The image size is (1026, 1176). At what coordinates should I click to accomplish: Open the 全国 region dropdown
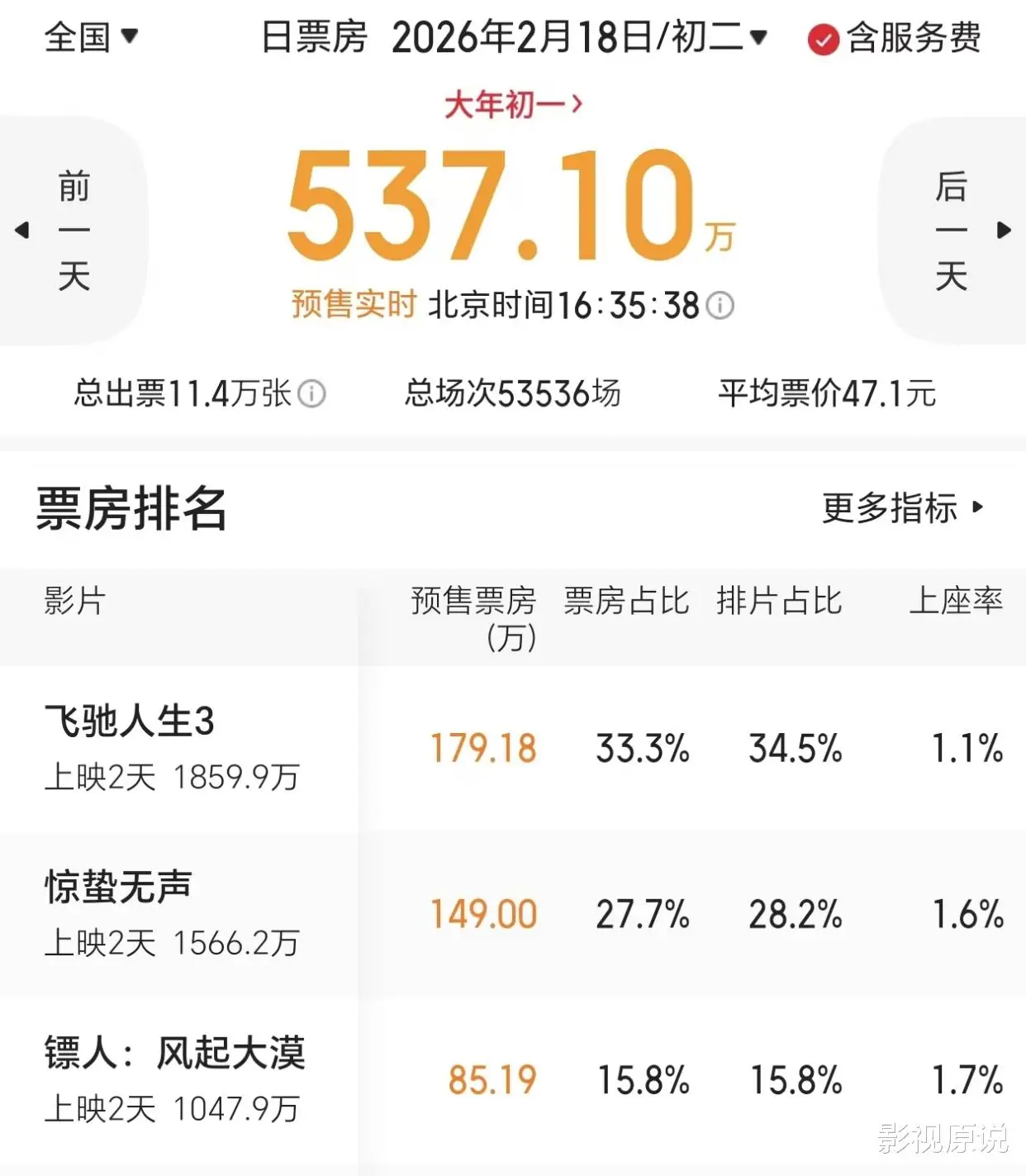click(x=91, y=37)
